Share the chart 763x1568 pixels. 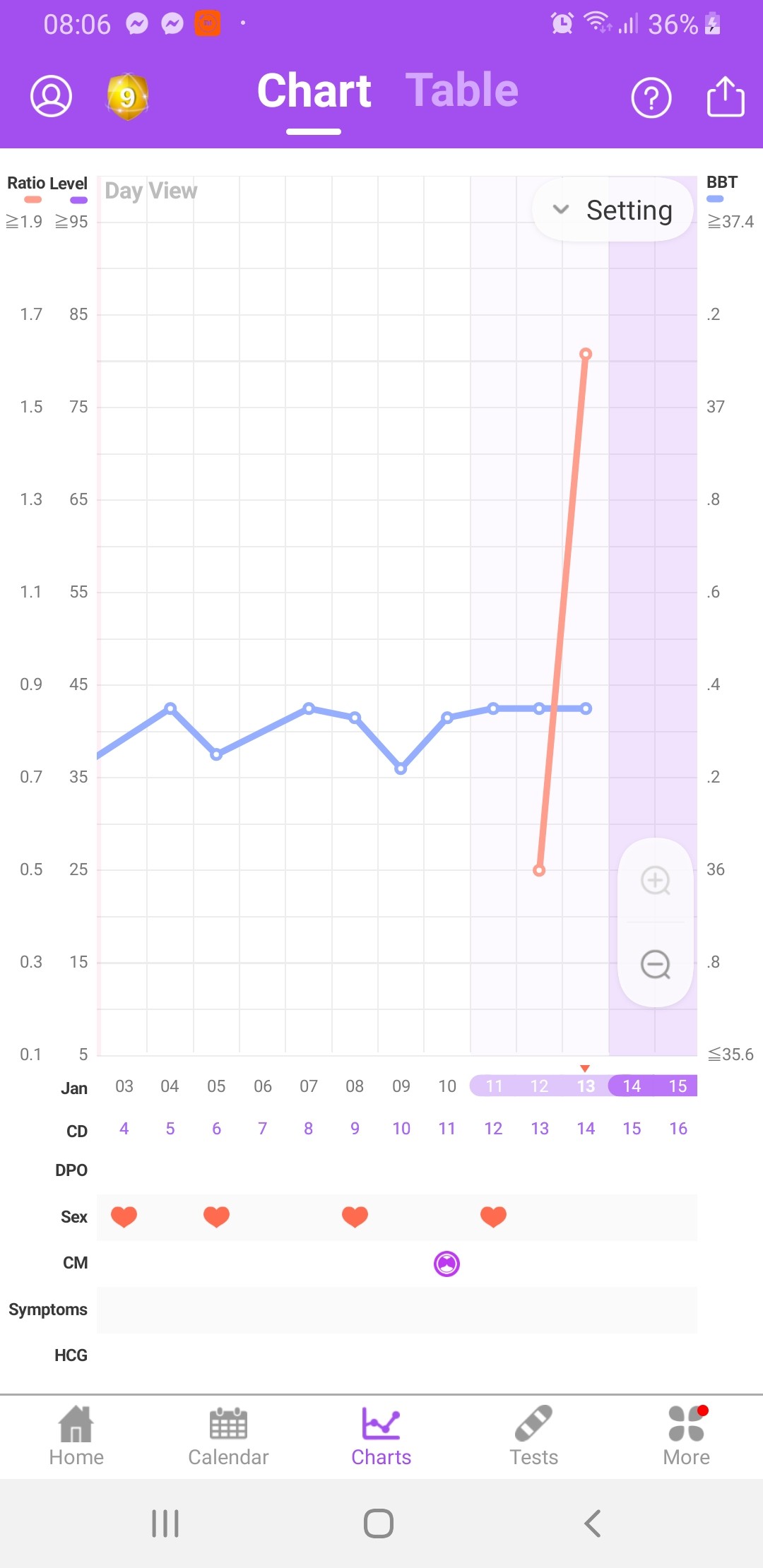tap(726, 96)
